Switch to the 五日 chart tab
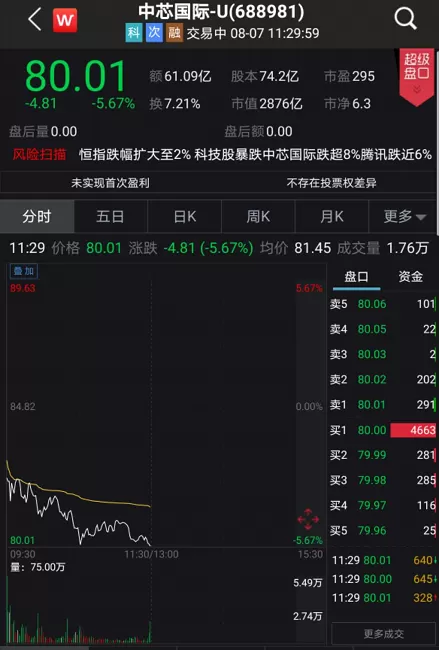439x650 pixels. pos(110,216)
